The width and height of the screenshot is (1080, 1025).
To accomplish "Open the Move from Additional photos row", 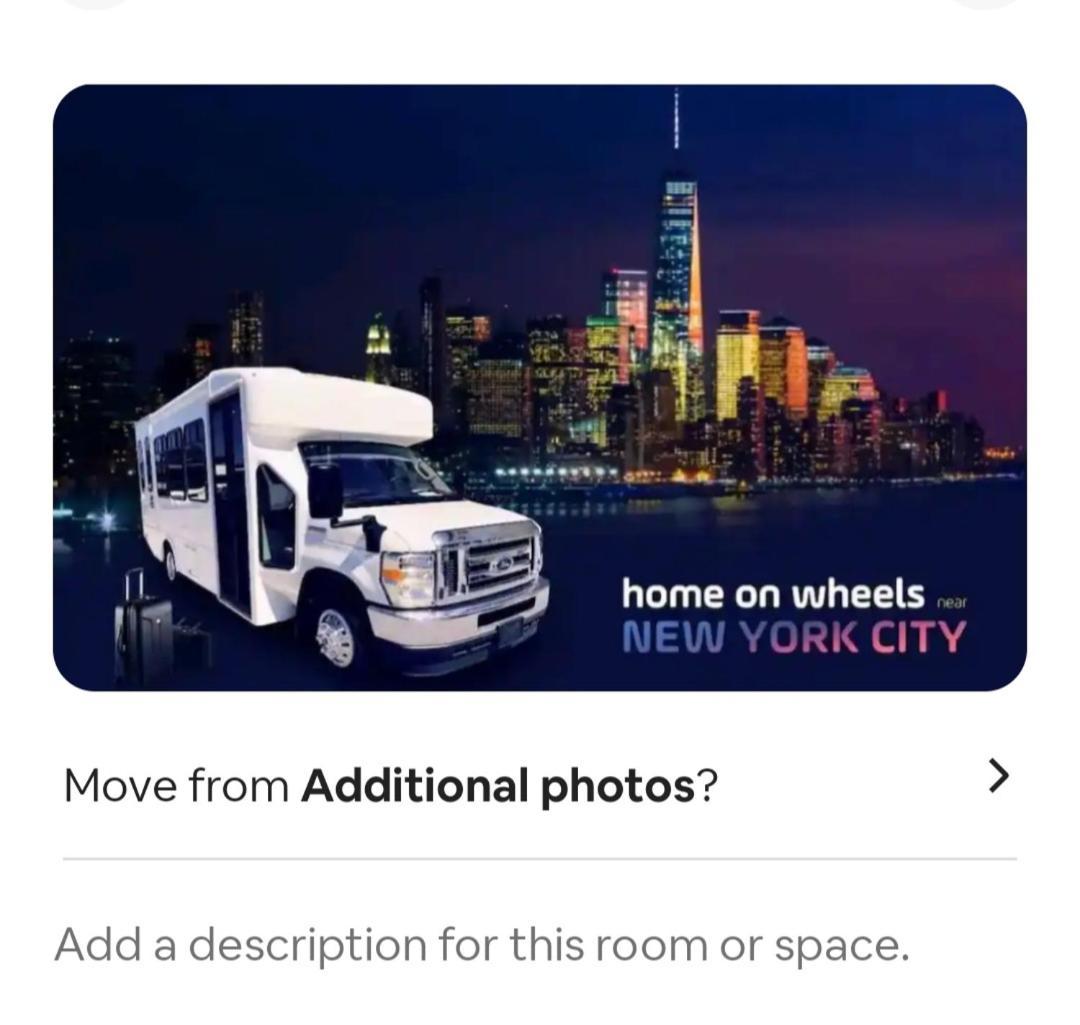I will pos(540,785).
